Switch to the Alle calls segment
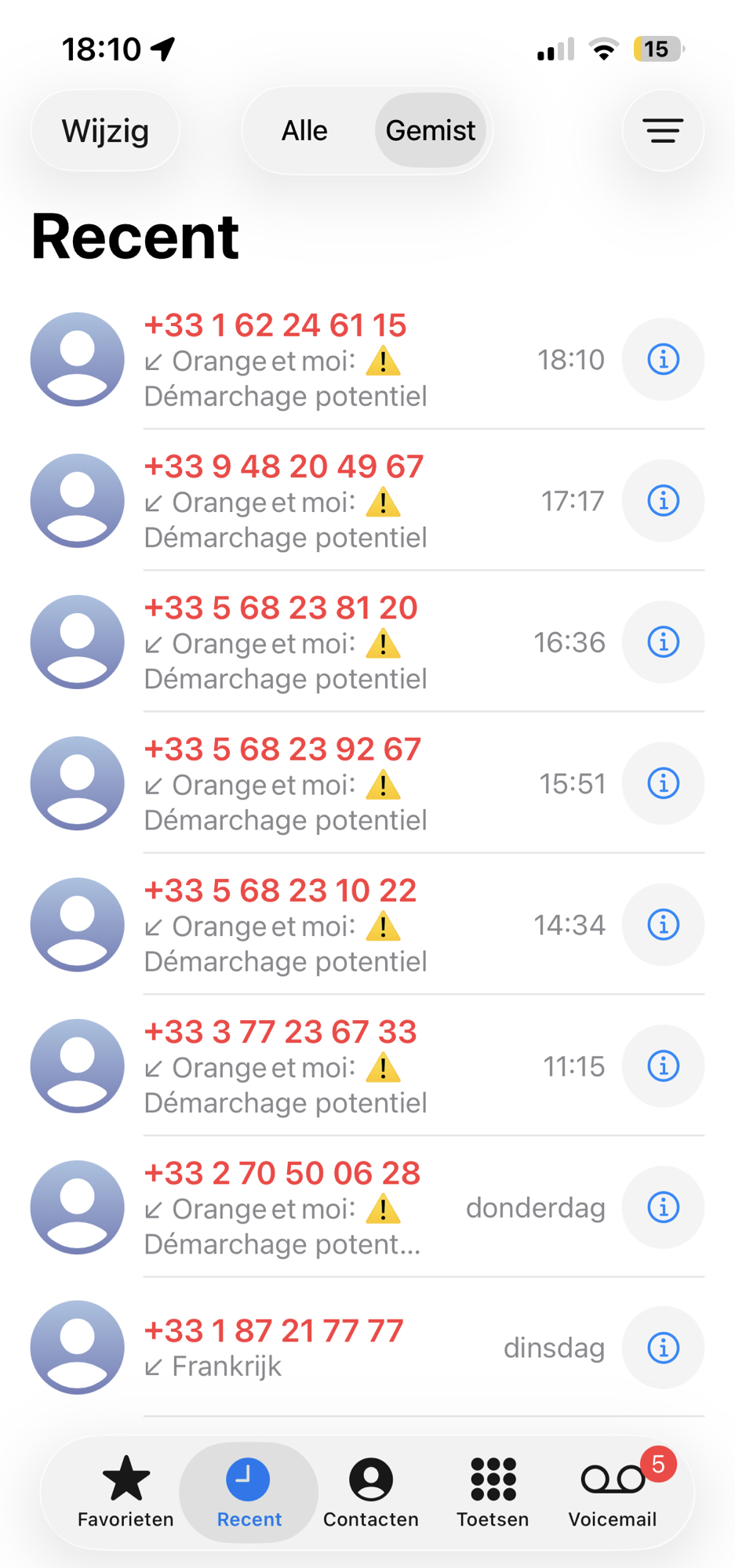 click(x=304, y=130)
